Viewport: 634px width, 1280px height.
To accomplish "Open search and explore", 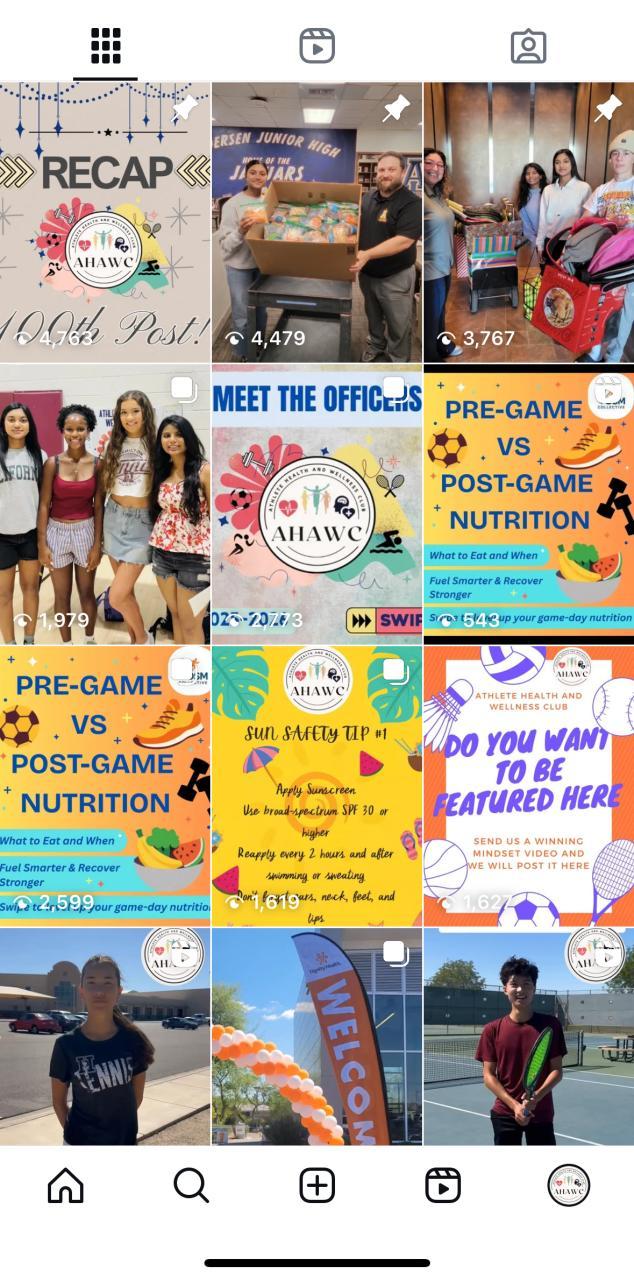I will [191, 1186].
